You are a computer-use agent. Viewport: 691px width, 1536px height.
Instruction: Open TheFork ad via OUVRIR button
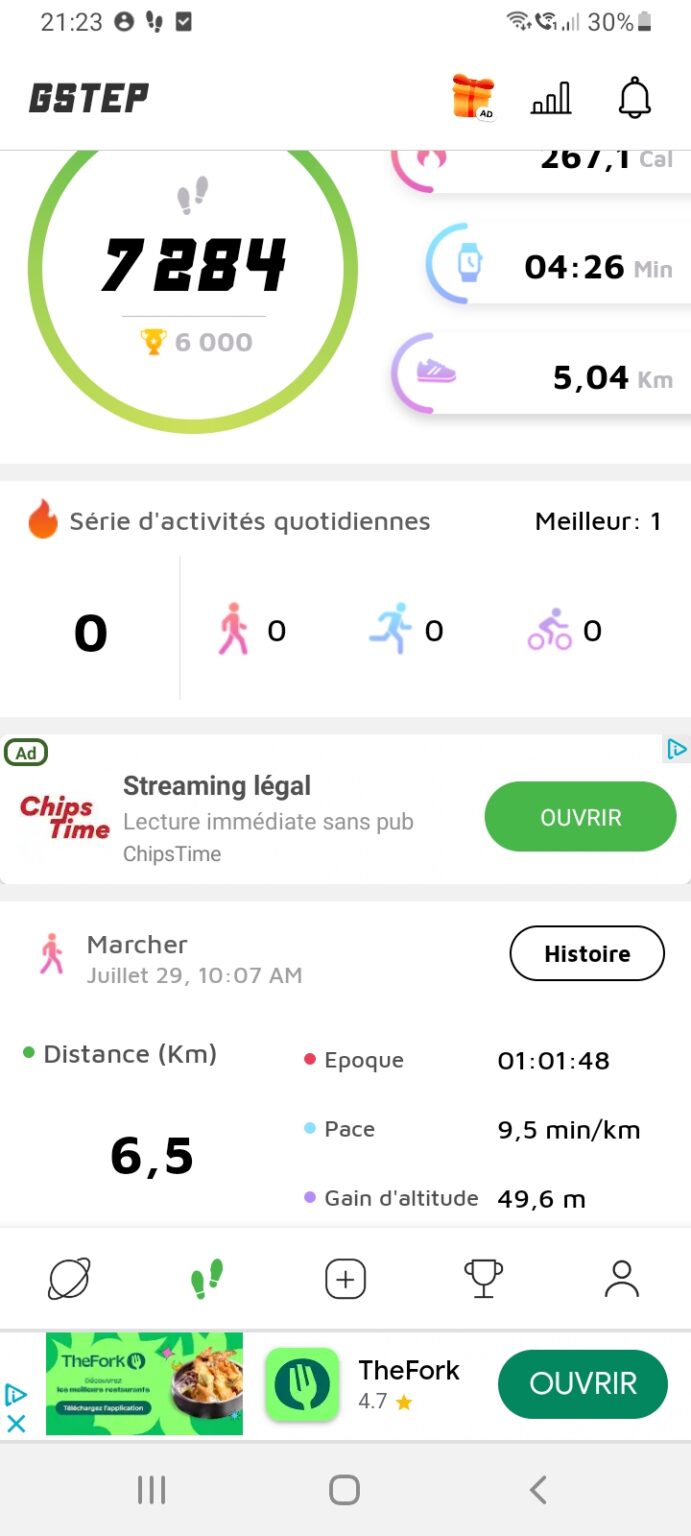point(583,1384)
